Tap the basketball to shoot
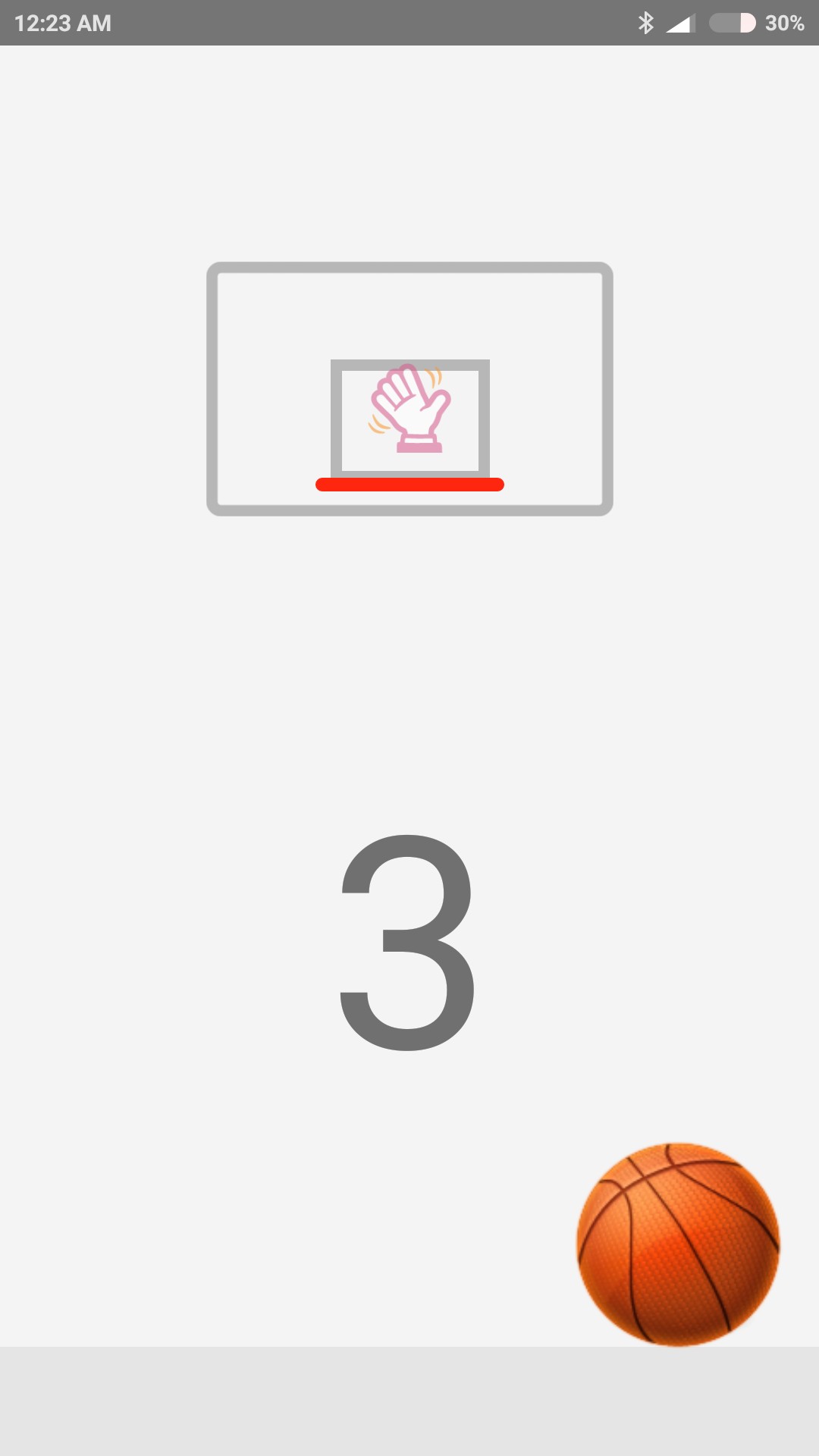This screenshot has width=819, height=1456. pos(678,1244)
